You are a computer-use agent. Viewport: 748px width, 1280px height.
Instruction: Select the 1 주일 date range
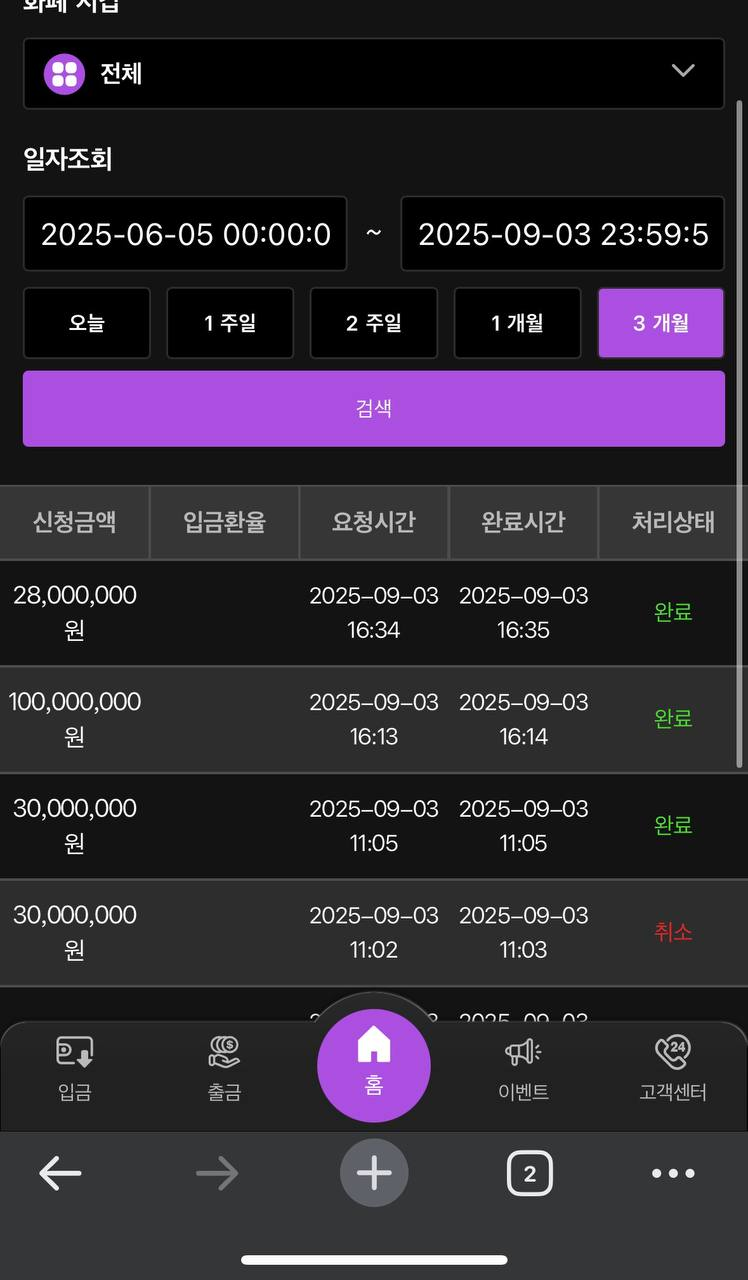(x=230, y=323)
